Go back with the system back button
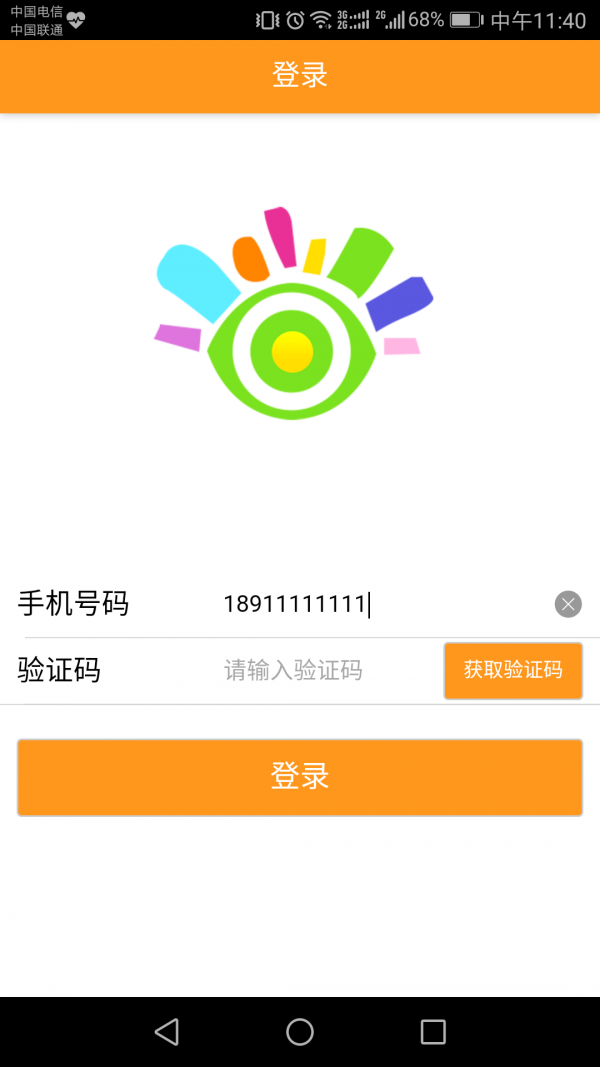600x1067 pixels. (x=167, y=1031)
